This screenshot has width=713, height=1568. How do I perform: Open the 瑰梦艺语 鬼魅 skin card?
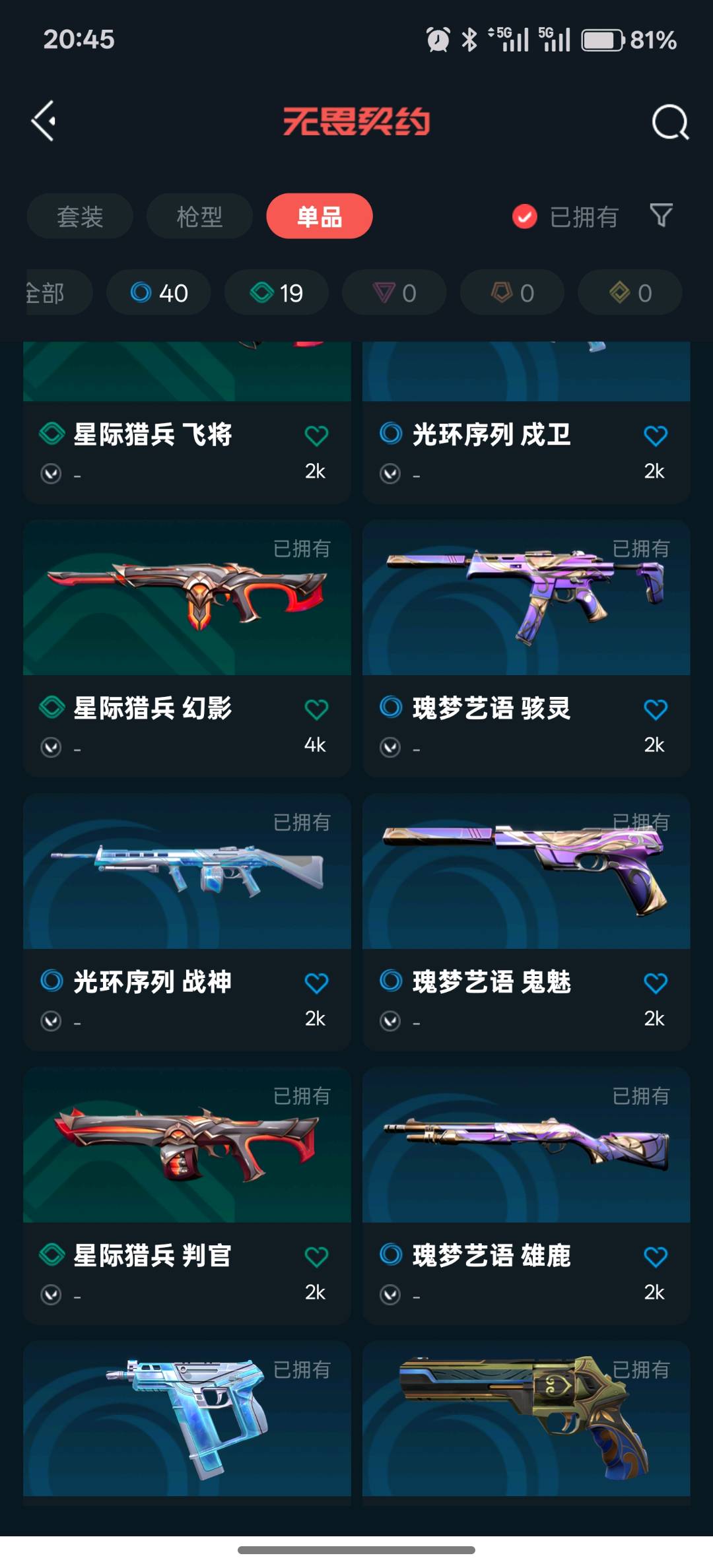point(526,922)
